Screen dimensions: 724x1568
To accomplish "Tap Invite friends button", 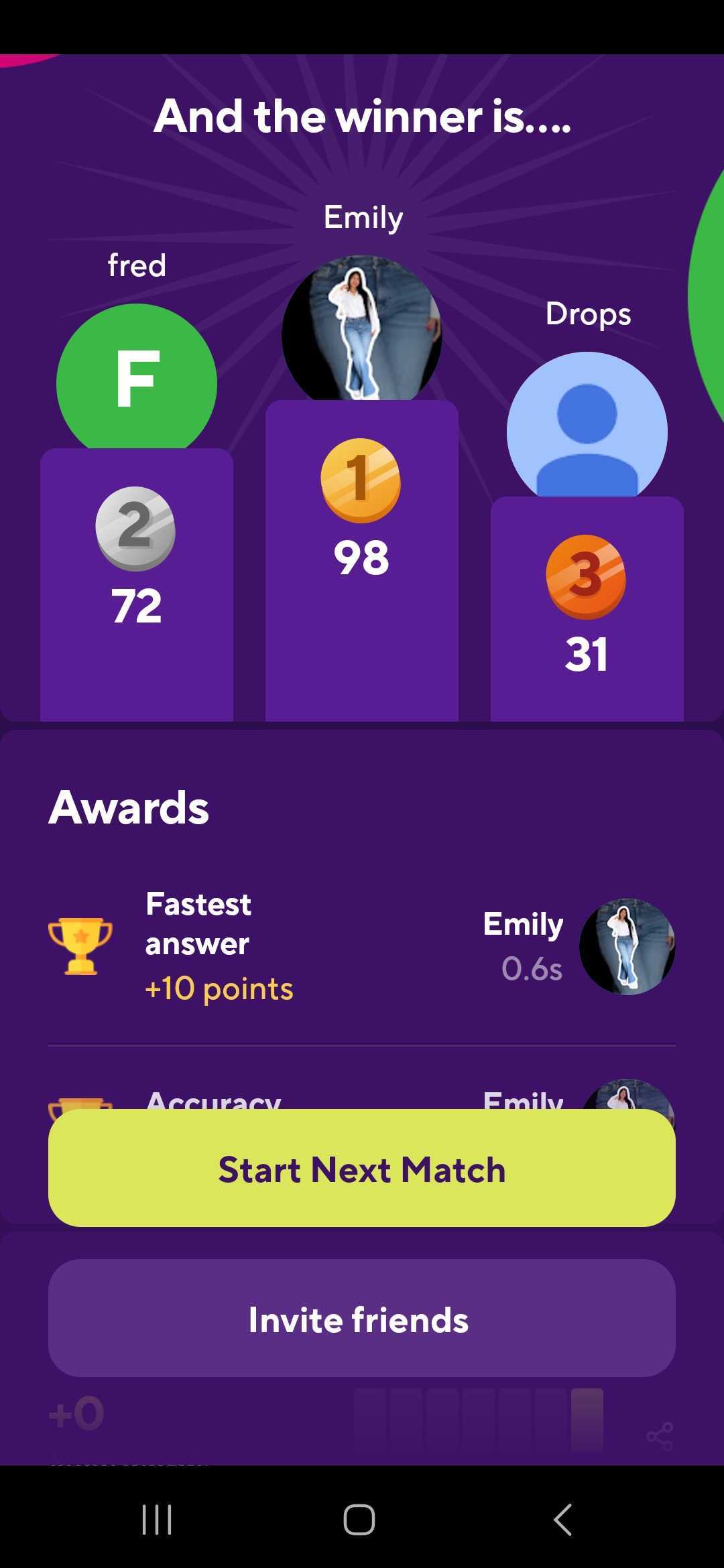I will point(362,1318).
